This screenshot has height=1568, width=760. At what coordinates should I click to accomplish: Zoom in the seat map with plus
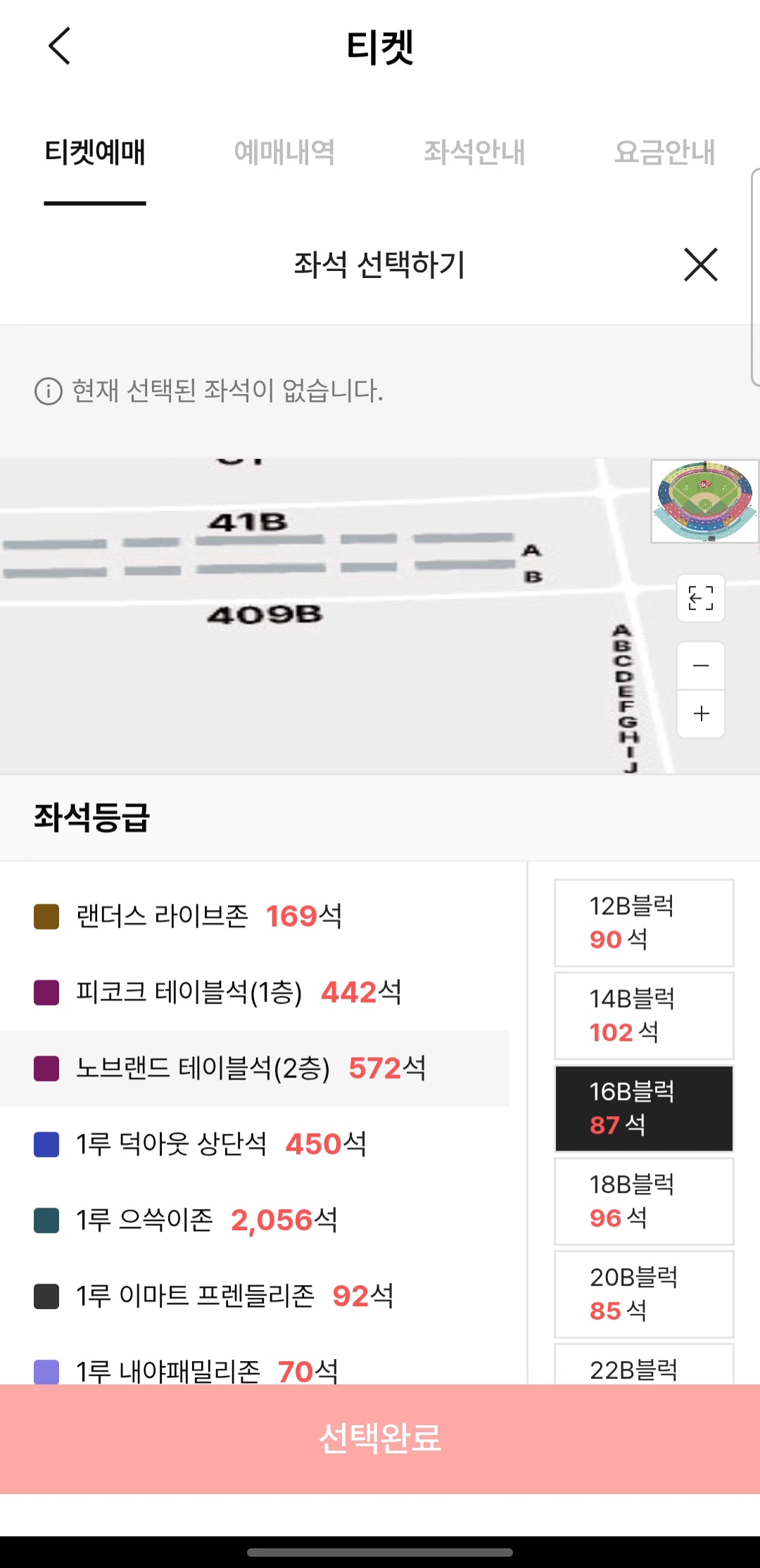(x=701, y=714)
